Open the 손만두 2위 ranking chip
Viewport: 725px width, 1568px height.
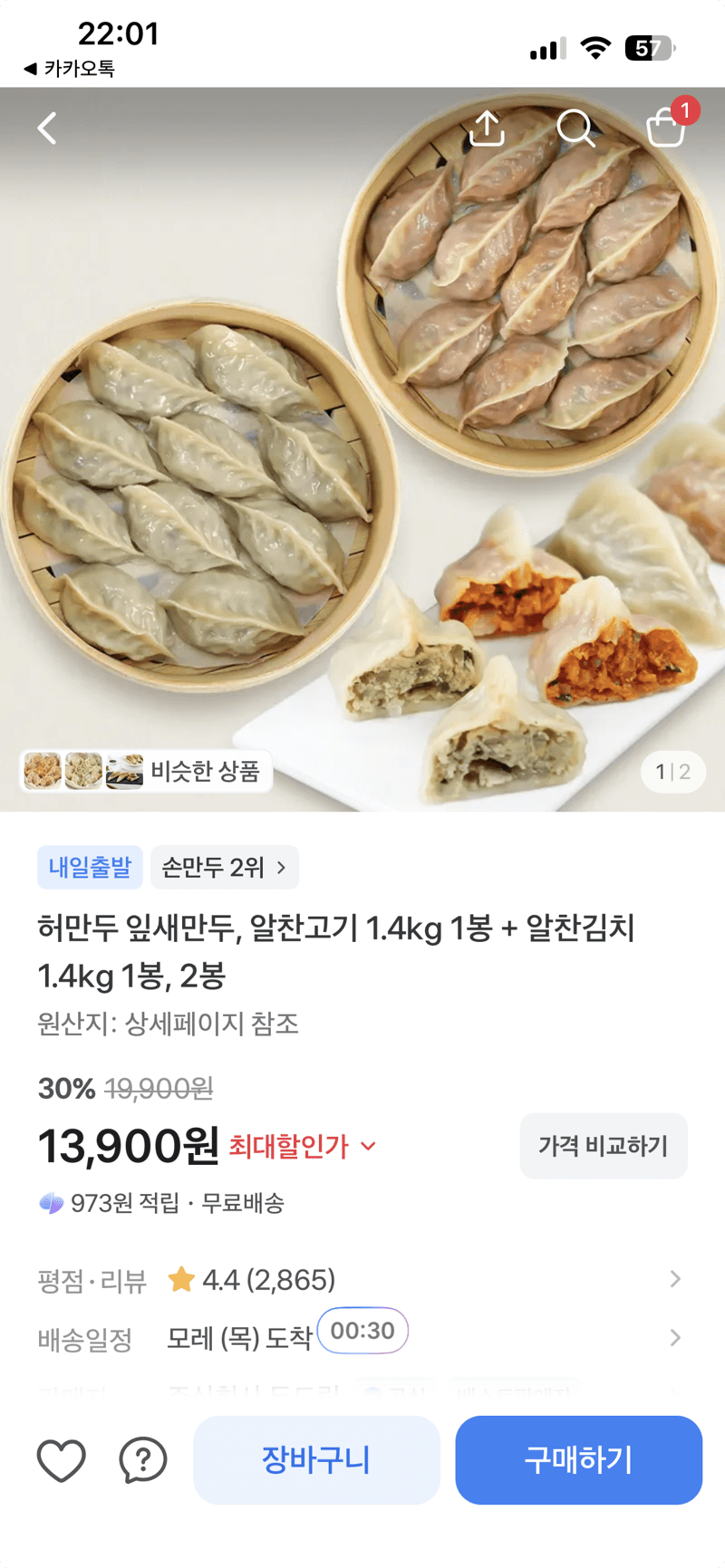click(224, 867)
